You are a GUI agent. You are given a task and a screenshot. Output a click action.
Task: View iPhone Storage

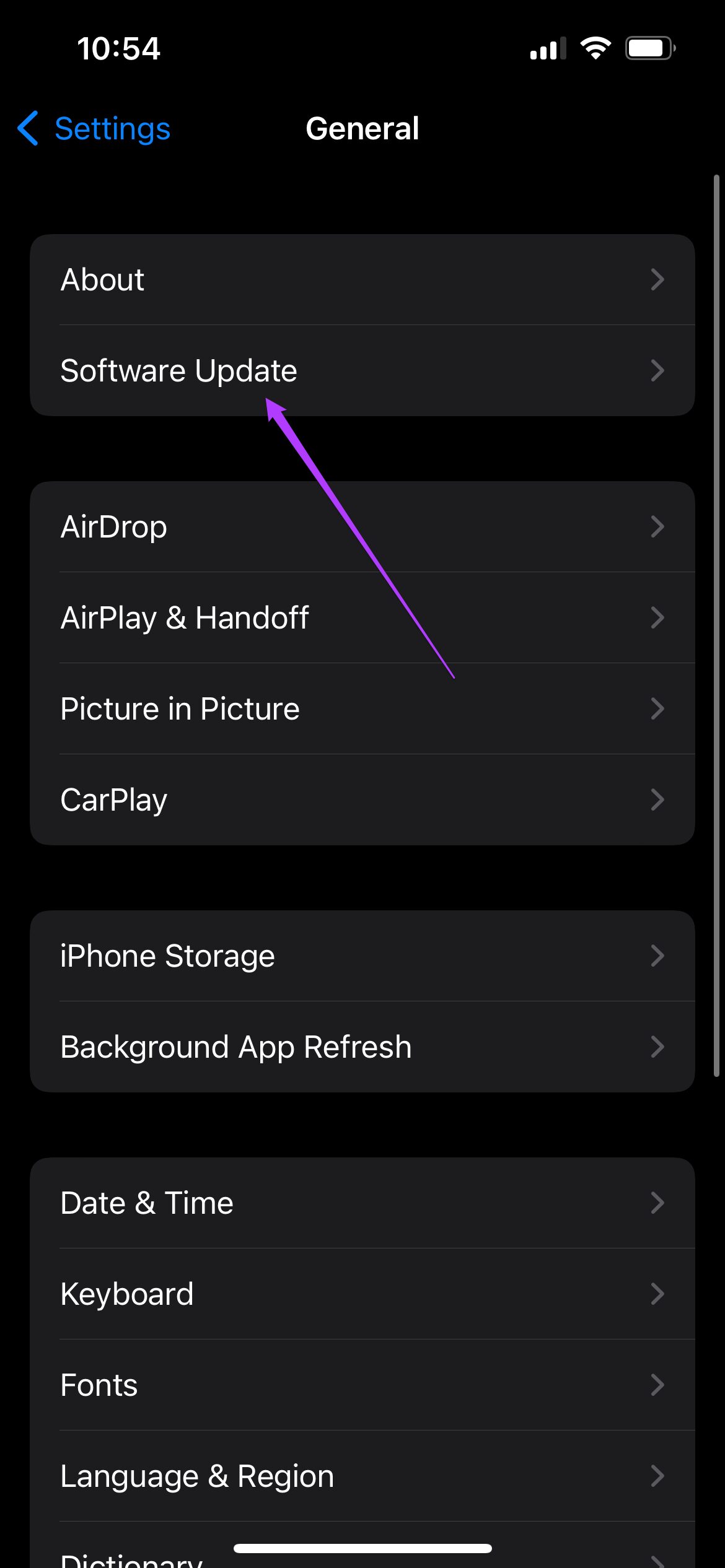pyautogui.click(x=362, y=956)
